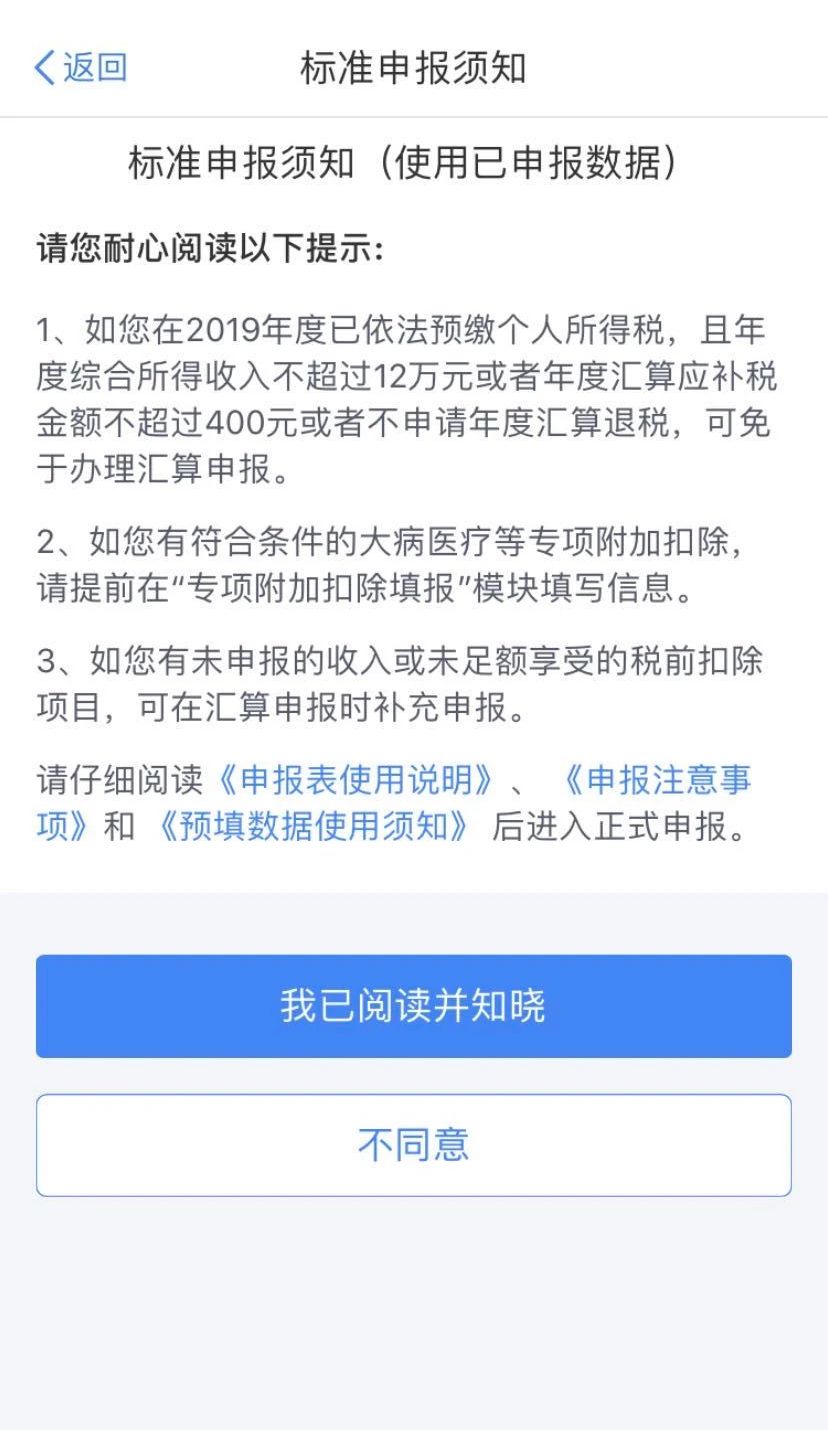Confirm with 我已阅读并知晓 button

click(413, 1006)
